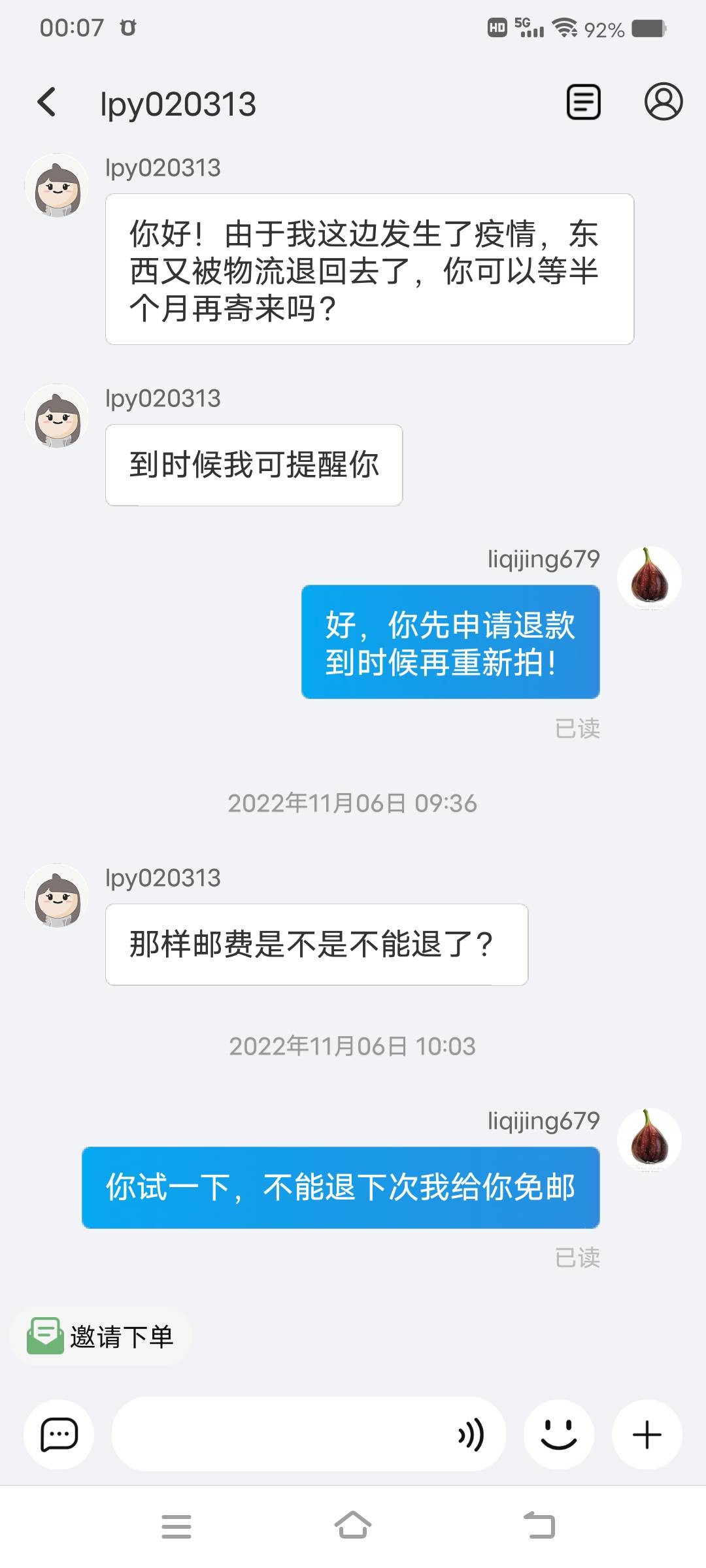This screenshot has height=1568, width=706.
Task: Go to the system home screen
Action: [353, 1526]
